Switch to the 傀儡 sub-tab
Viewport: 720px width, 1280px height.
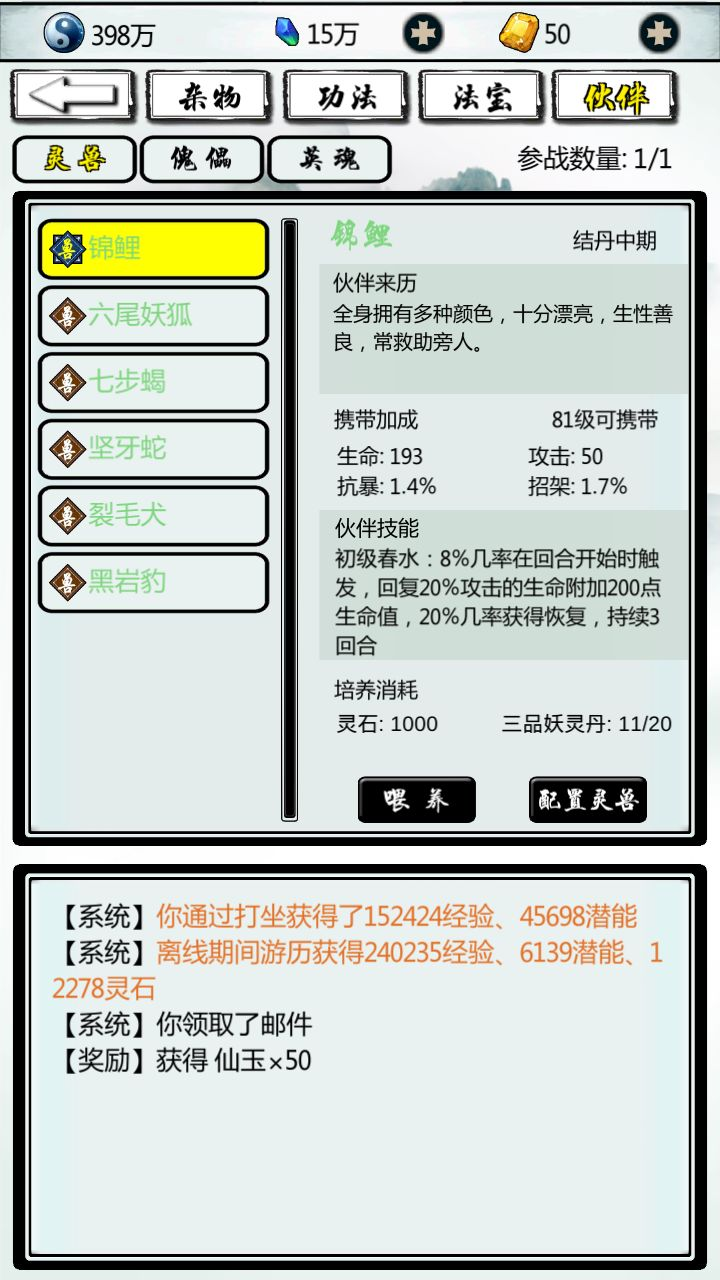pyautogui.click(x=202, y=159)
